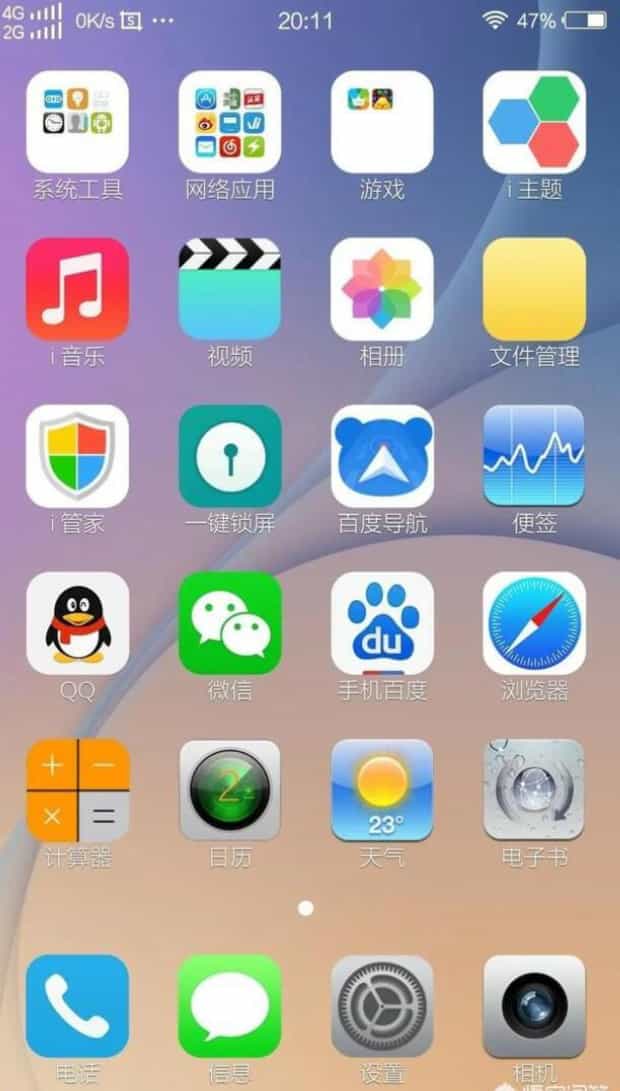The width and height of the screenshot is (620, 1091).
Task: Open 百度导航 navigation app
Action: click(382, 456)
